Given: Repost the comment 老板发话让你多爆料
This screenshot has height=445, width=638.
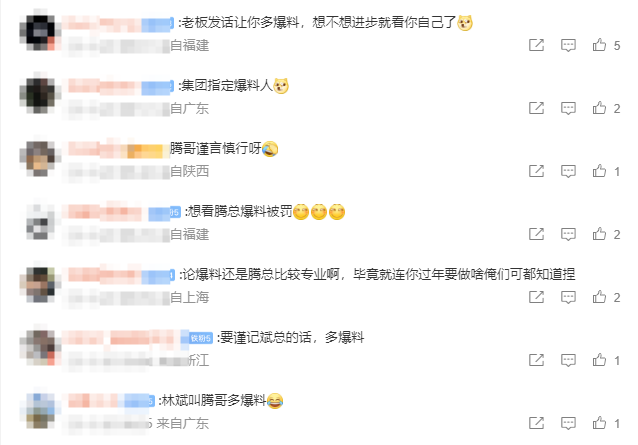Looking at the screenshot, I should pos(536,45).
